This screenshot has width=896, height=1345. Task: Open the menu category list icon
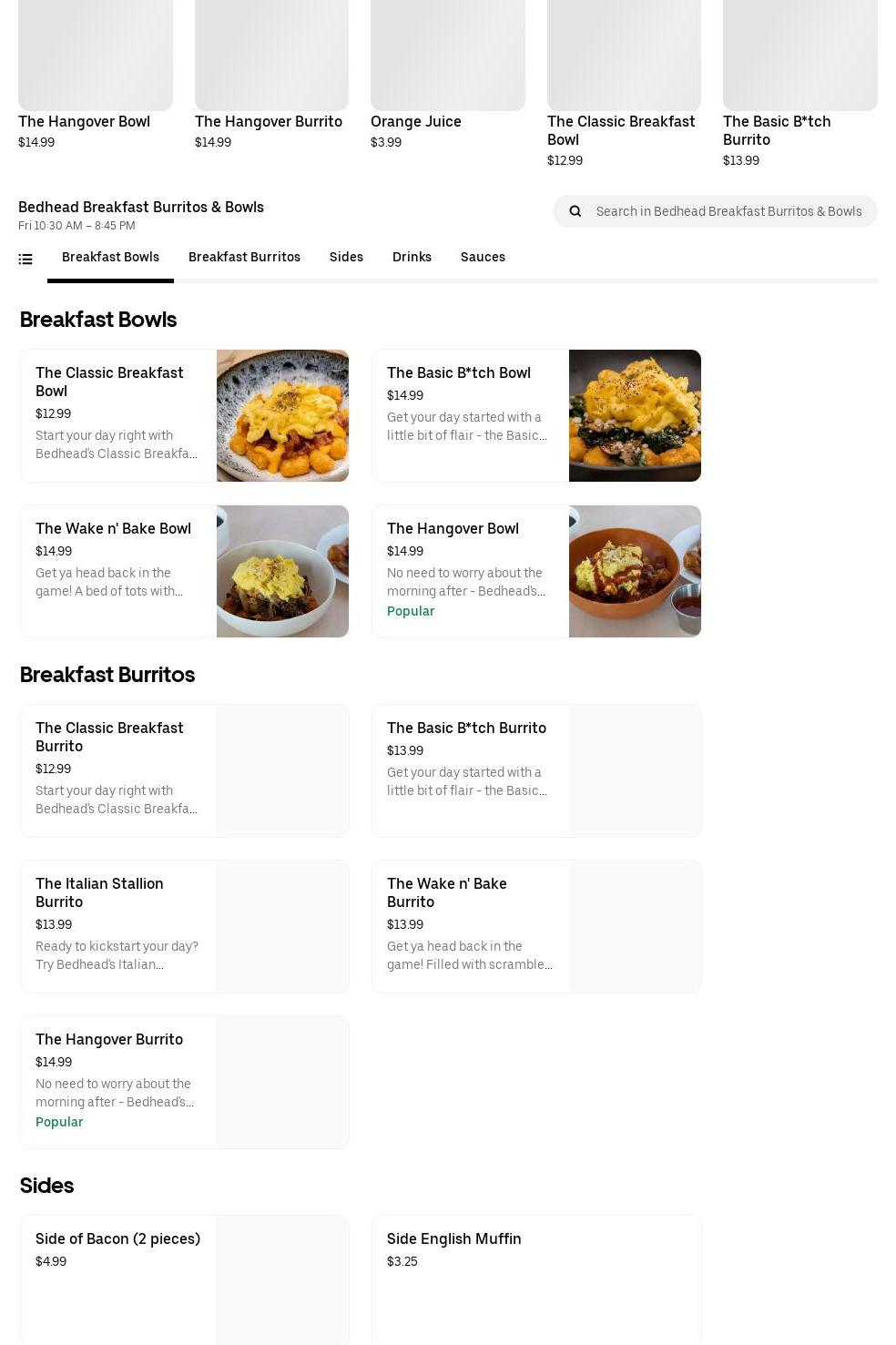pos(25,259)
